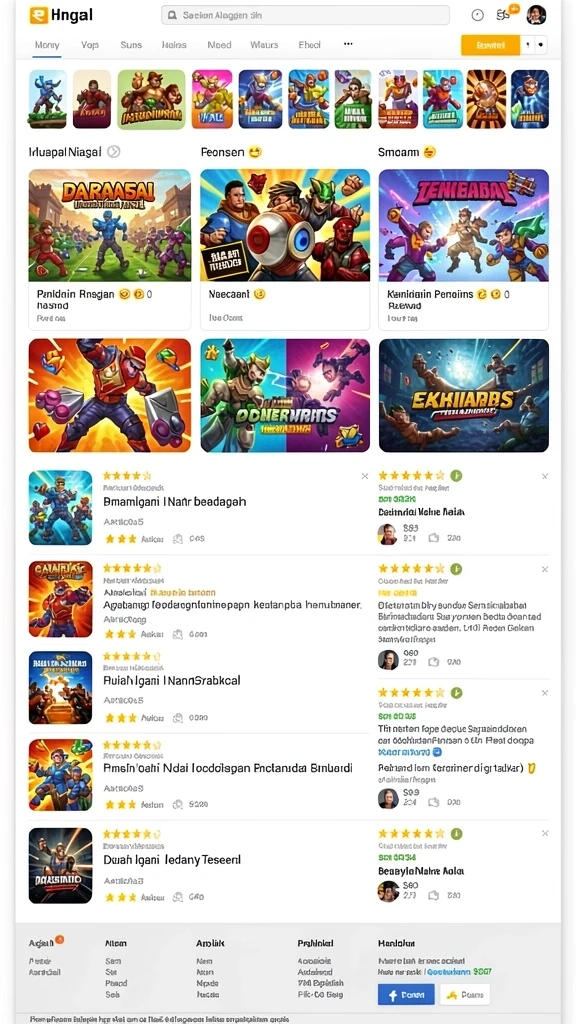Tap the orange button below the header
Image resolution: width=576 pixels, height=1024 pixels.
tap(490, 45)
